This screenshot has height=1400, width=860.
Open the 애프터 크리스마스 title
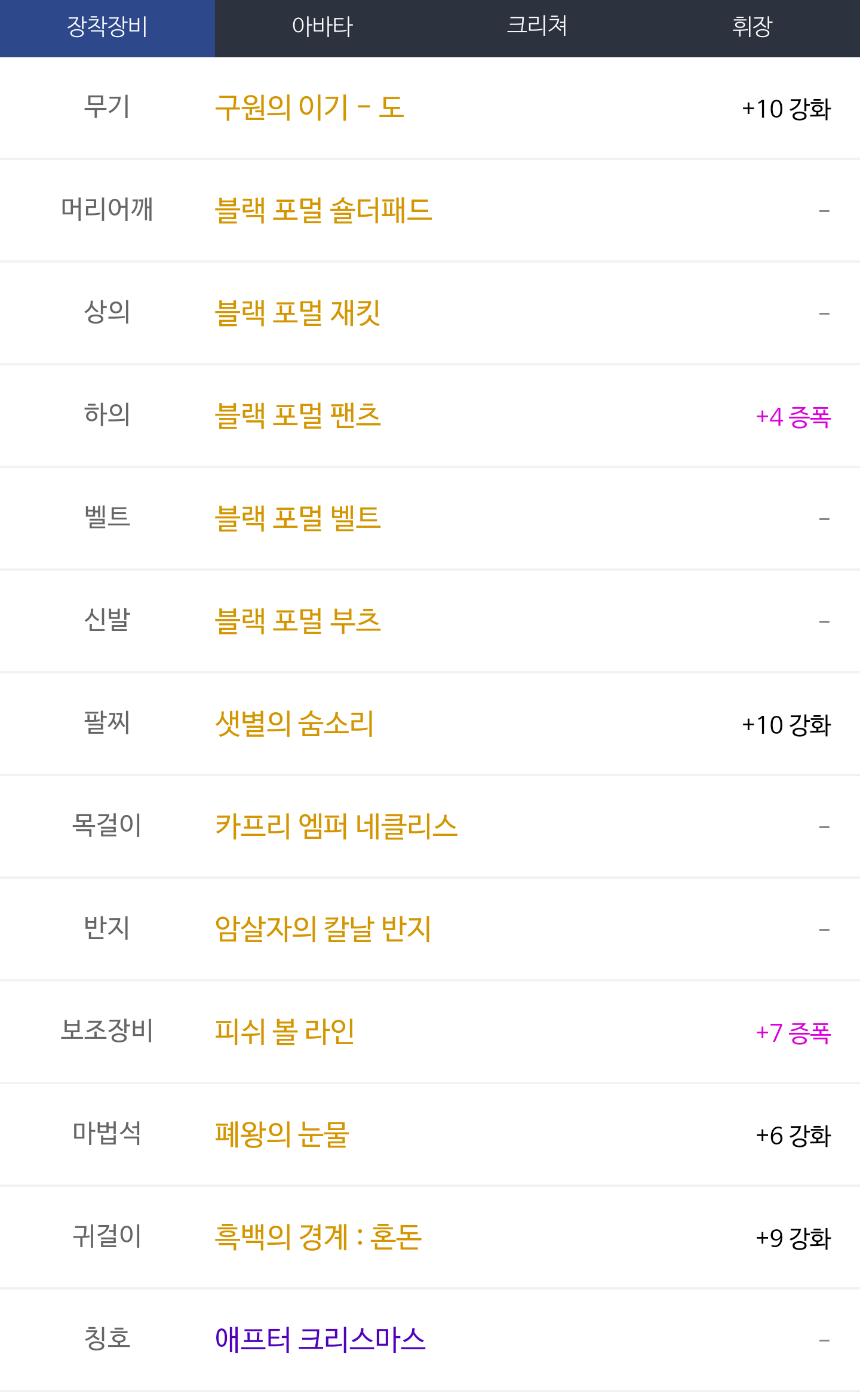pos(320,1340)
